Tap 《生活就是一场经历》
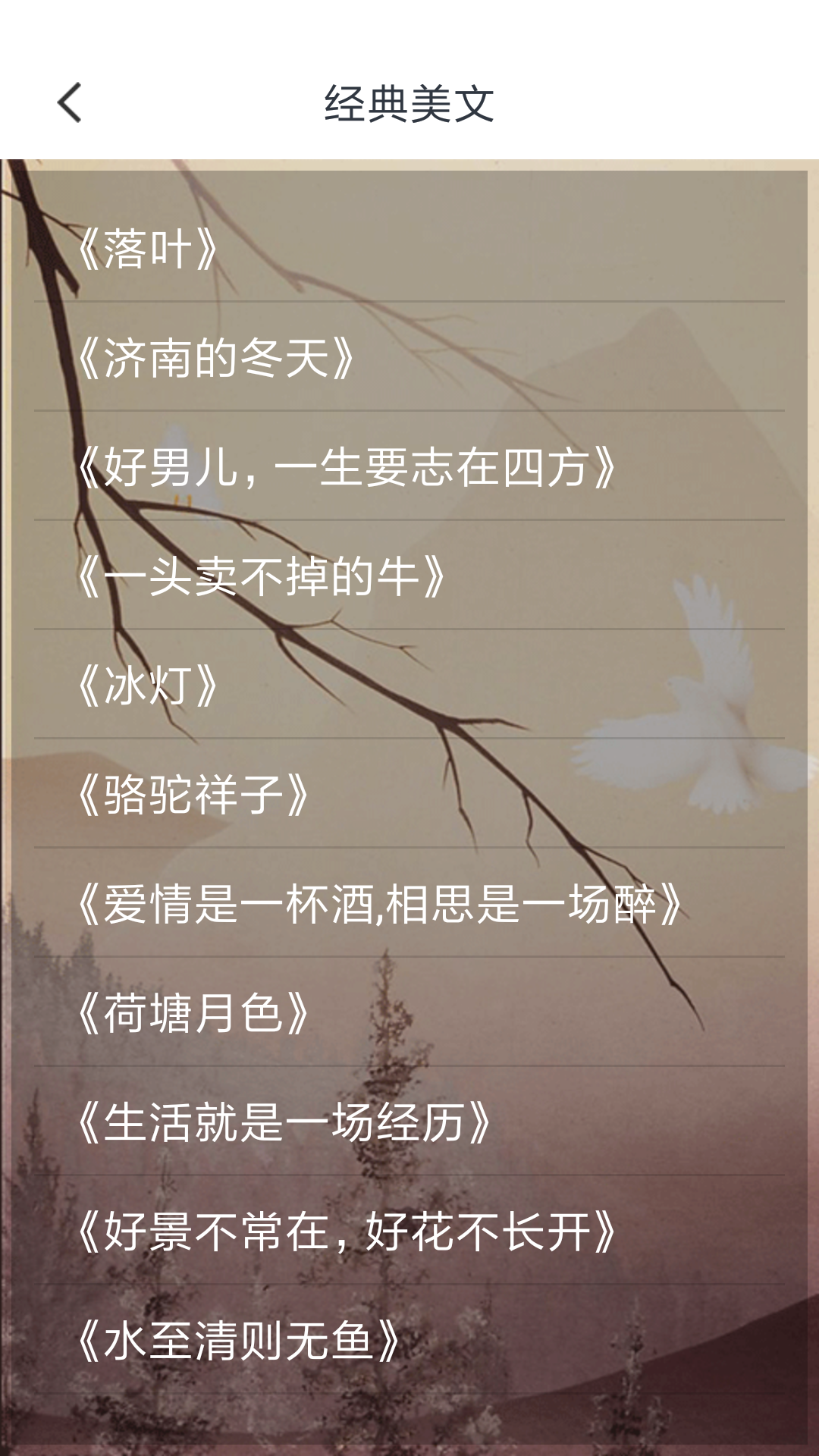Image resolution: width=819 pixels, height=1456 pixels. [284, 1122]
